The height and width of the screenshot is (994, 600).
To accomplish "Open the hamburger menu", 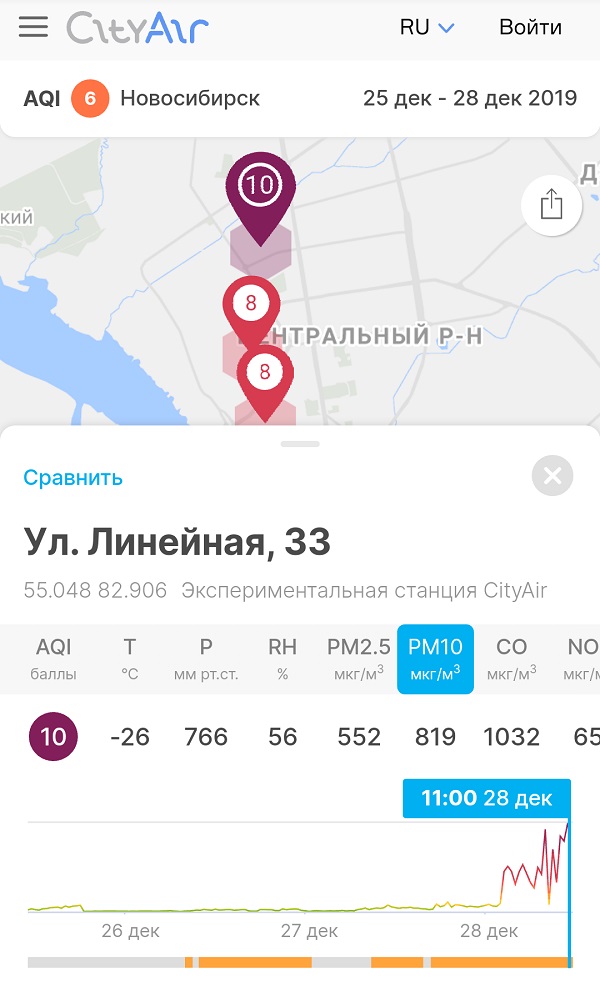I will click(34, 27).
